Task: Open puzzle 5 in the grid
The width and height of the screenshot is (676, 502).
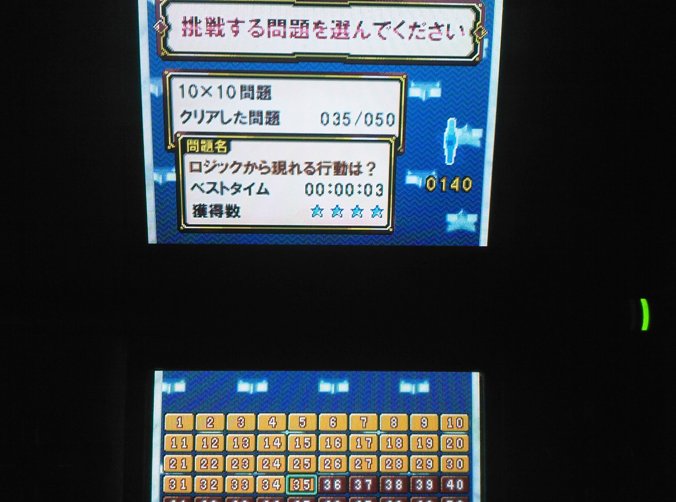Action: pos(301,423)
